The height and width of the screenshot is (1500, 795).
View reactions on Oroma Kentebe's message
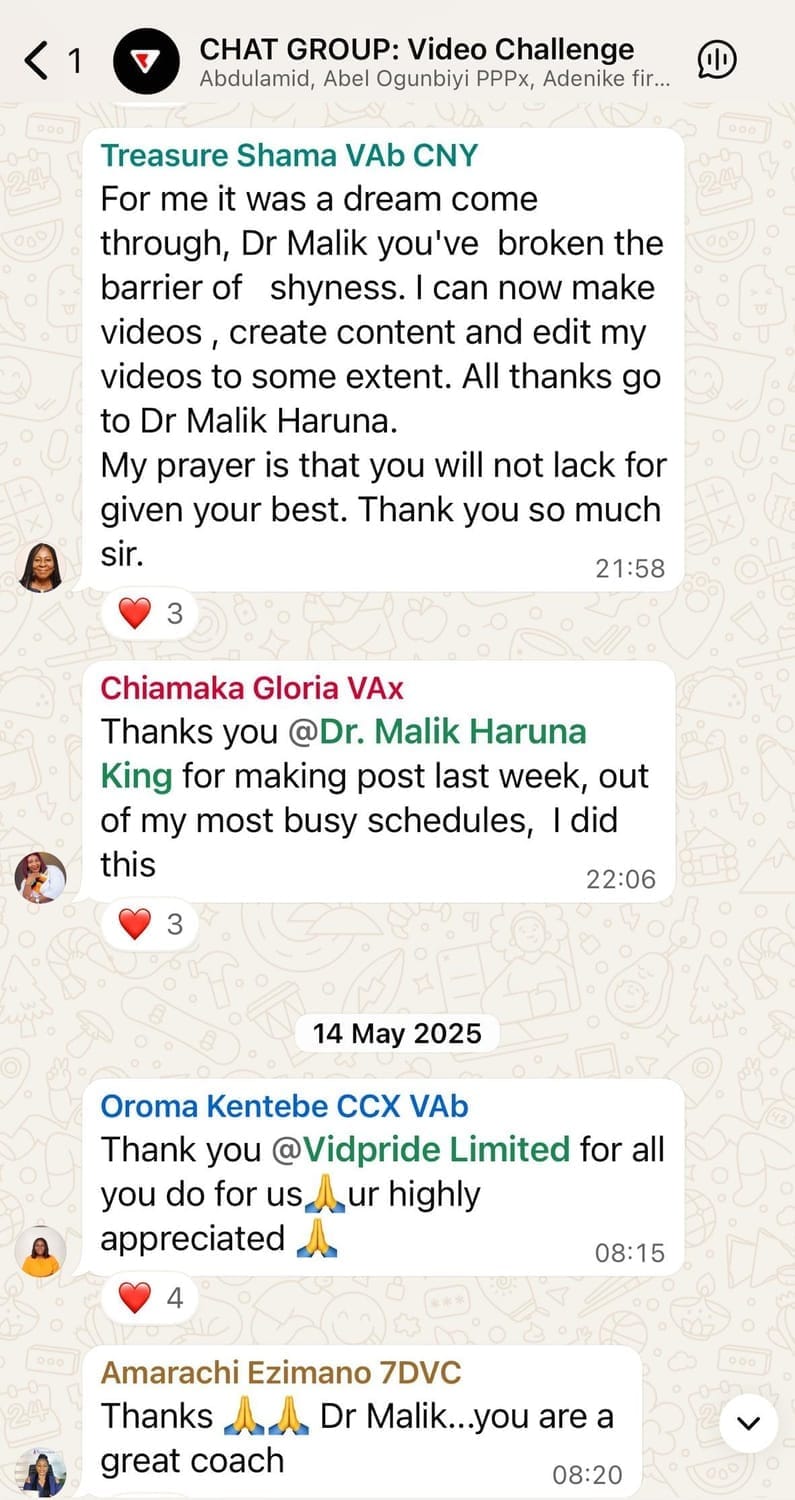coord(151,1298)
